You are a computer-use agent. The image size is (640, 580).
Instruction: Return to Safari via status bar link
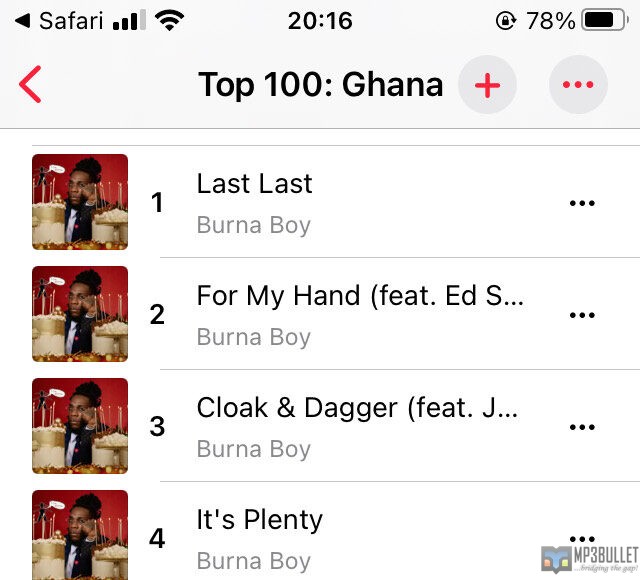coord(60,20)
